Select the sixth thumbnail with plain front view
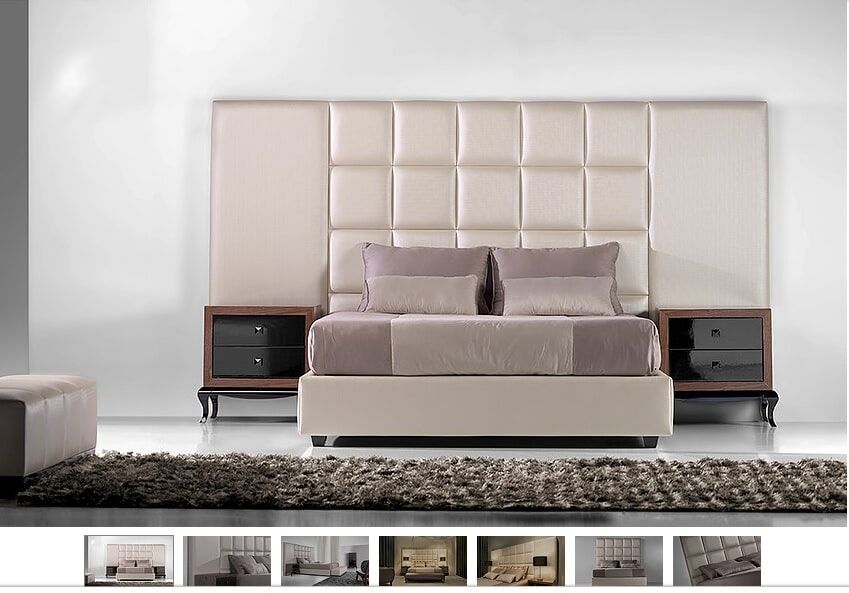This screenshot has width=849, height=593. click(618, 560)
